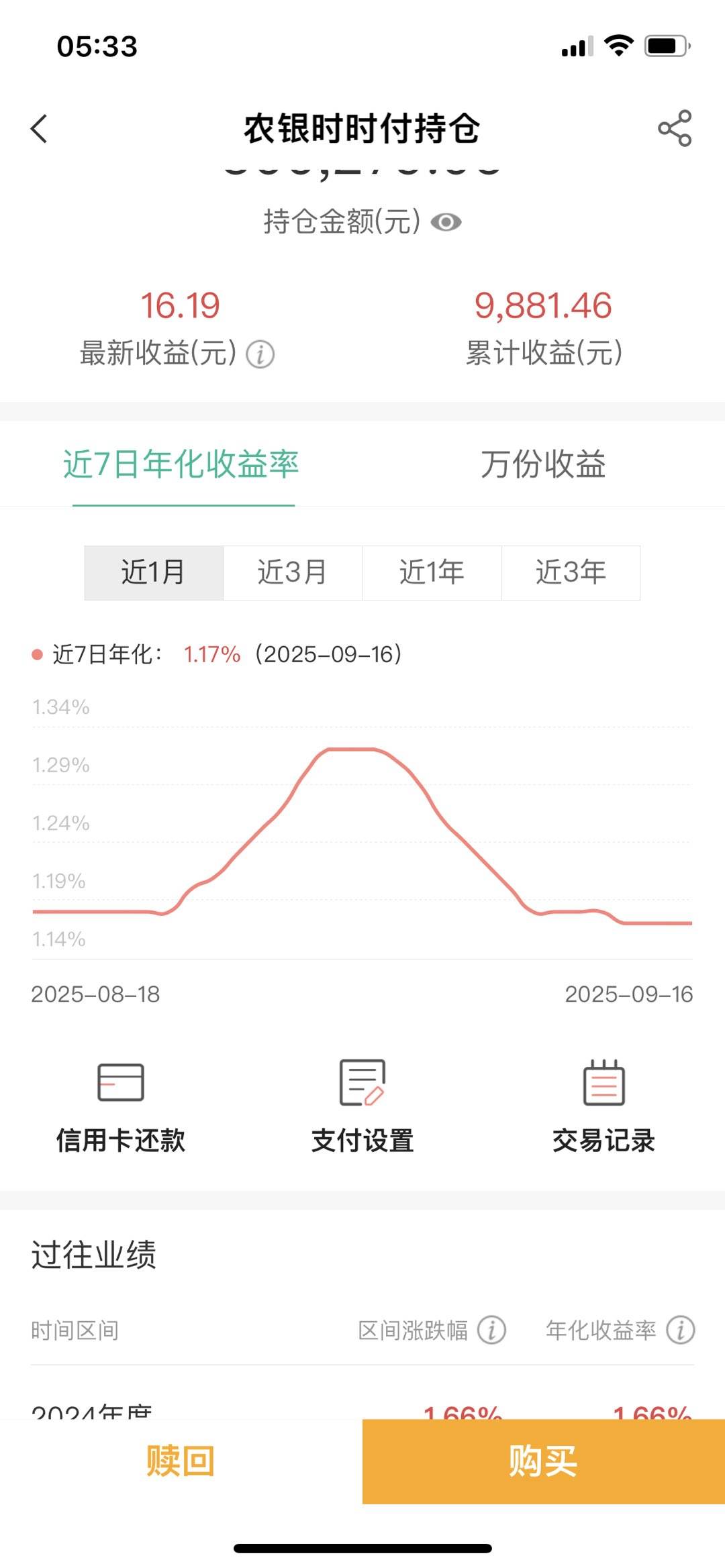Hide the holding amount with the eye icon
Image resolution: width=725 pixels, height=1568 pixels.
pyautogui.click(x=446, y=222)
